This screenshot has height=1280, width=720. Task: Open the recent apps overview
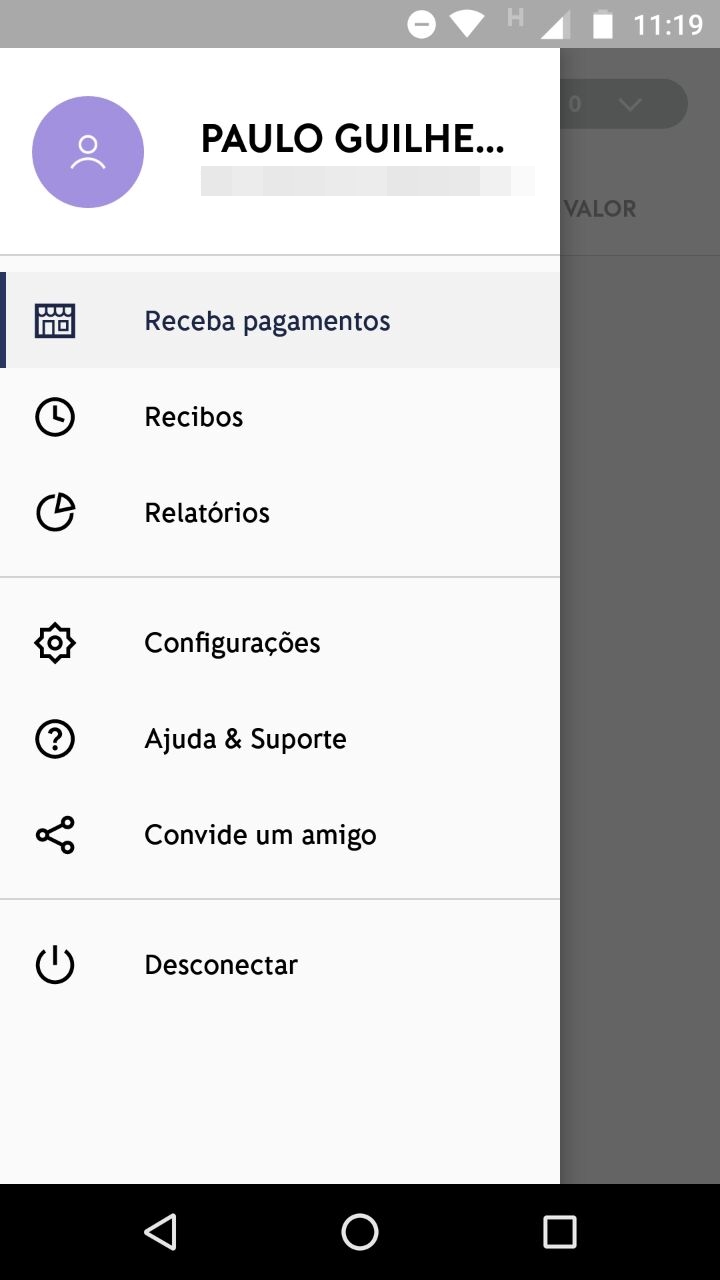[x=560, y=1232]
